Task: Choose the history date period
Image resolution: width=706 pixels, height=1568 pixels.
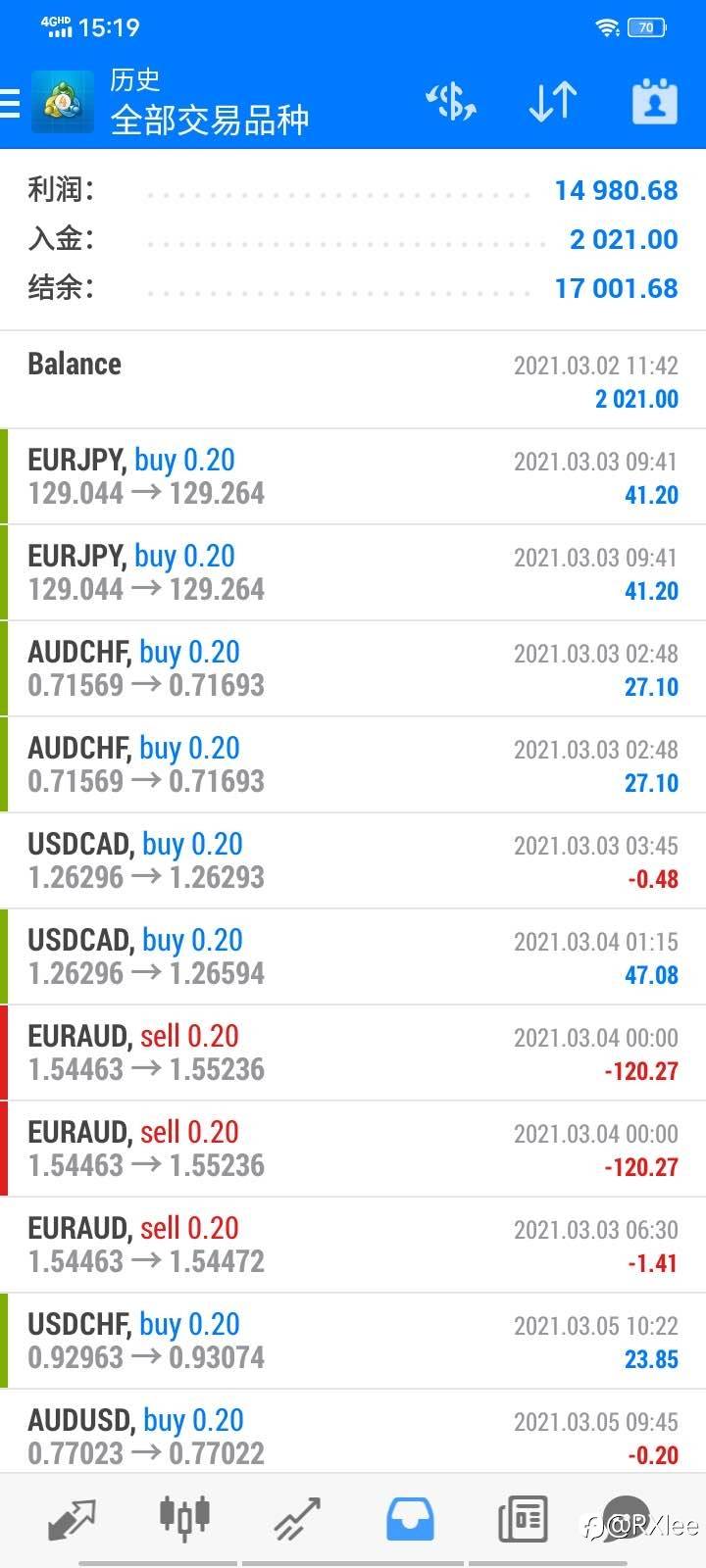Action: click(x=654, y=102)
